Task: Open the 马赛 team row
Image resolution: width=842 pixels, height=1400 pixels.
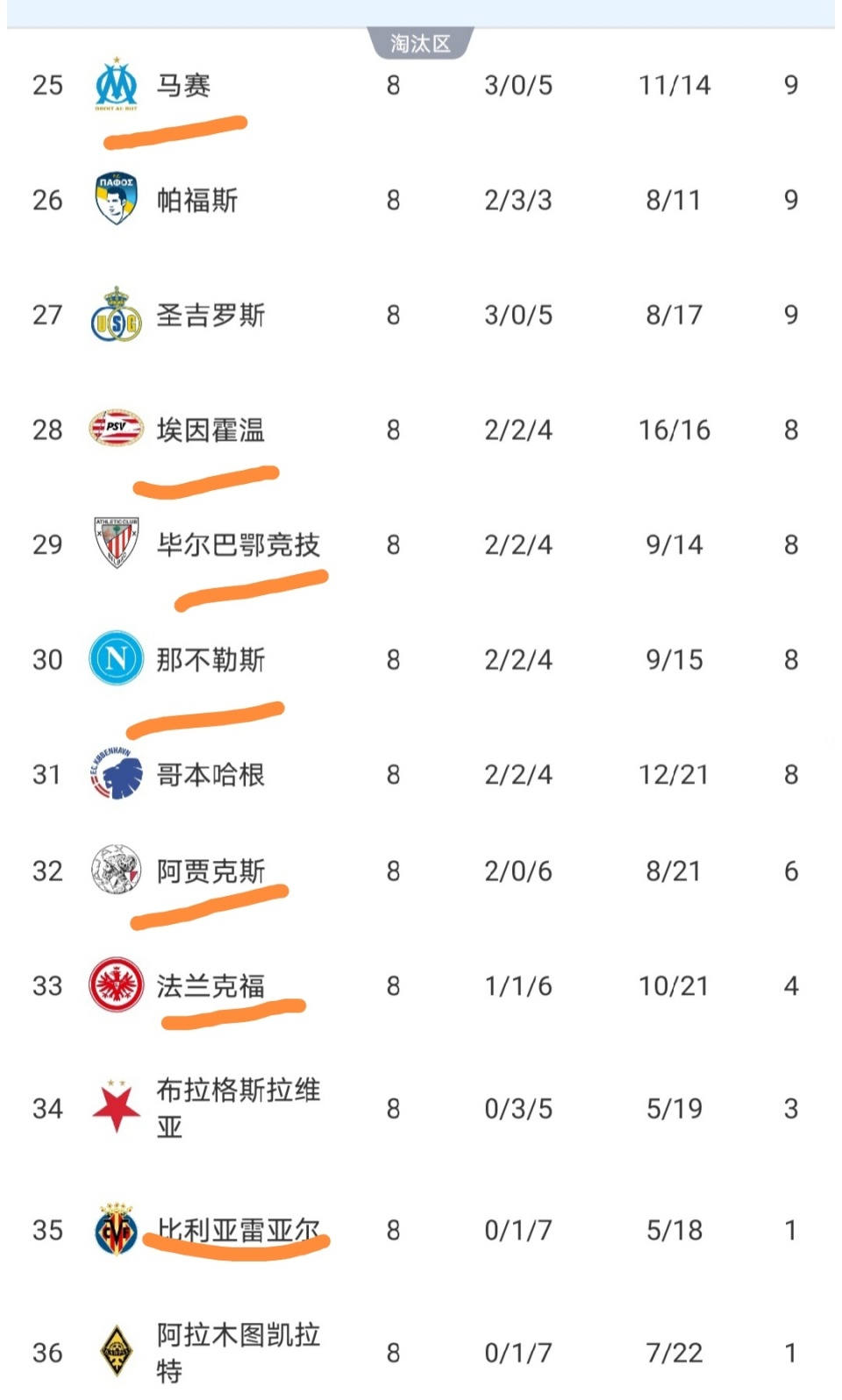Action: 183,85
